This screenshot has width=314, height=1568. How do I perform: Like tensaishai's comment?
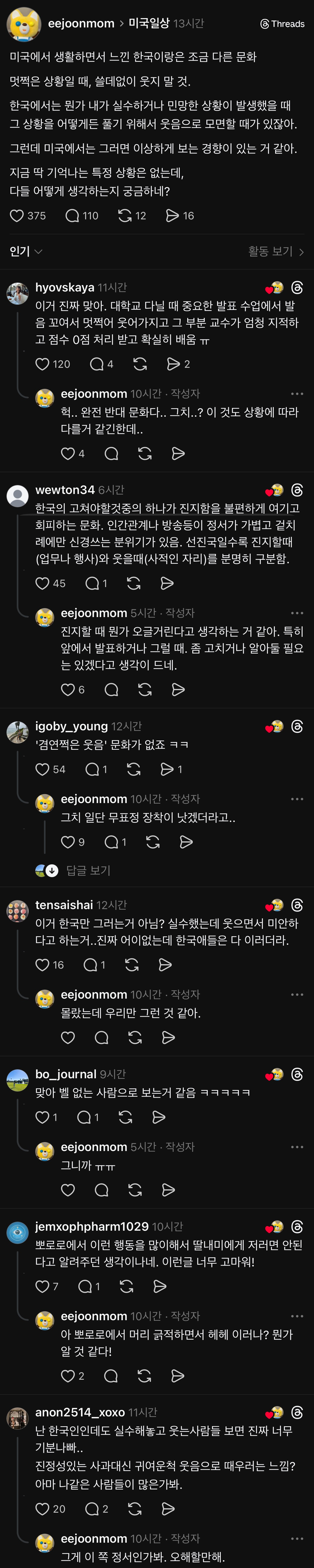click(43, 965)
